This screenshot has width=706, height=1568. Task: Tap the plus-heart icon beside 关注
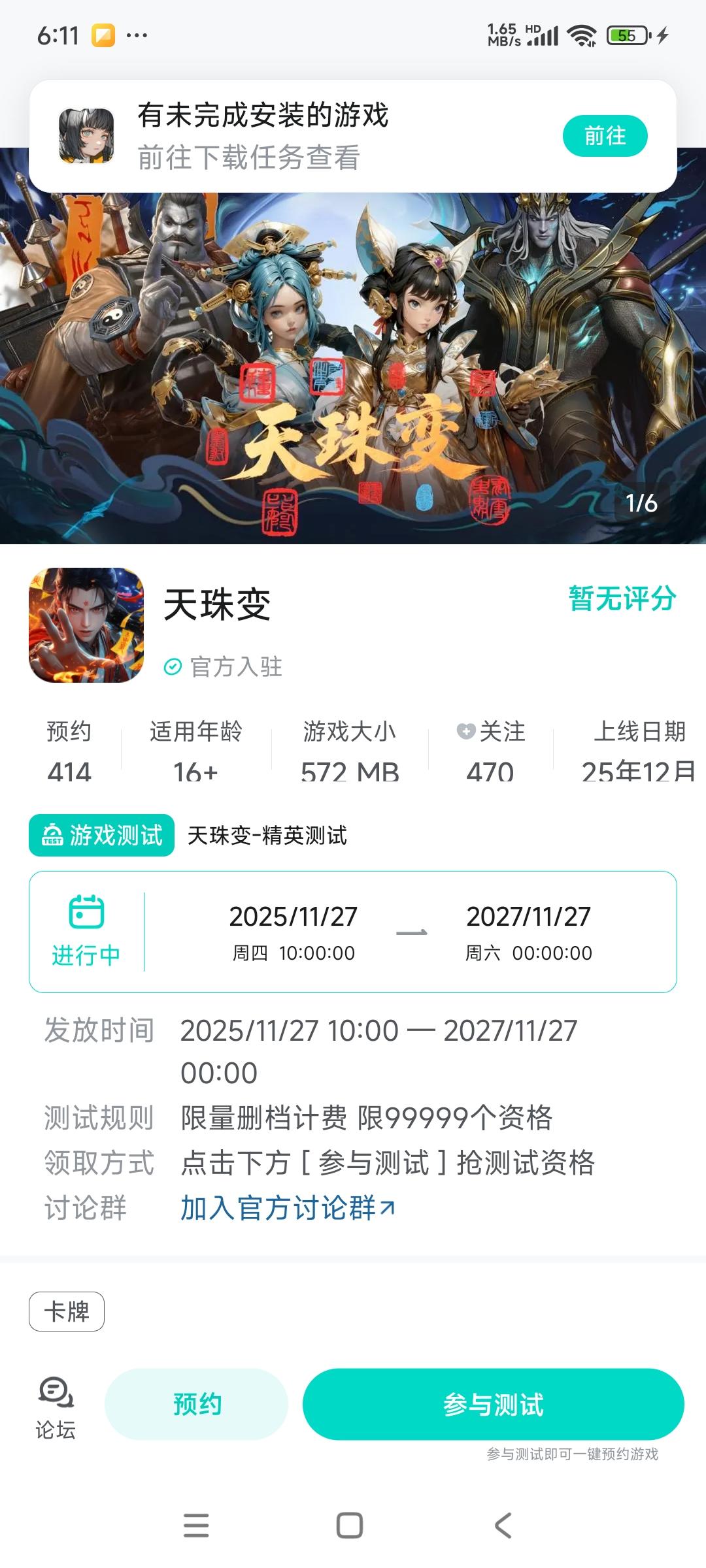(465, 732)
